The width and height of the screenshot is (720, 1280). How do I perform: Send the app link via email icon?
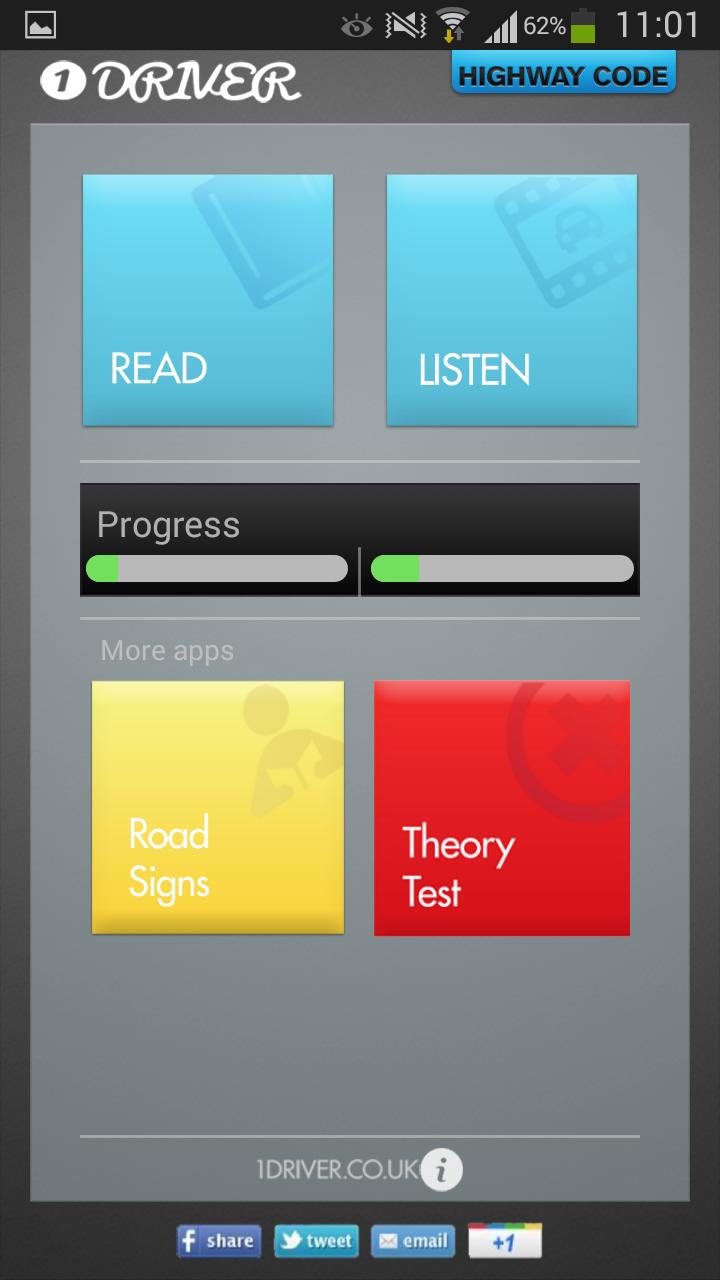pyautogui.click(x=412, y=1241)
